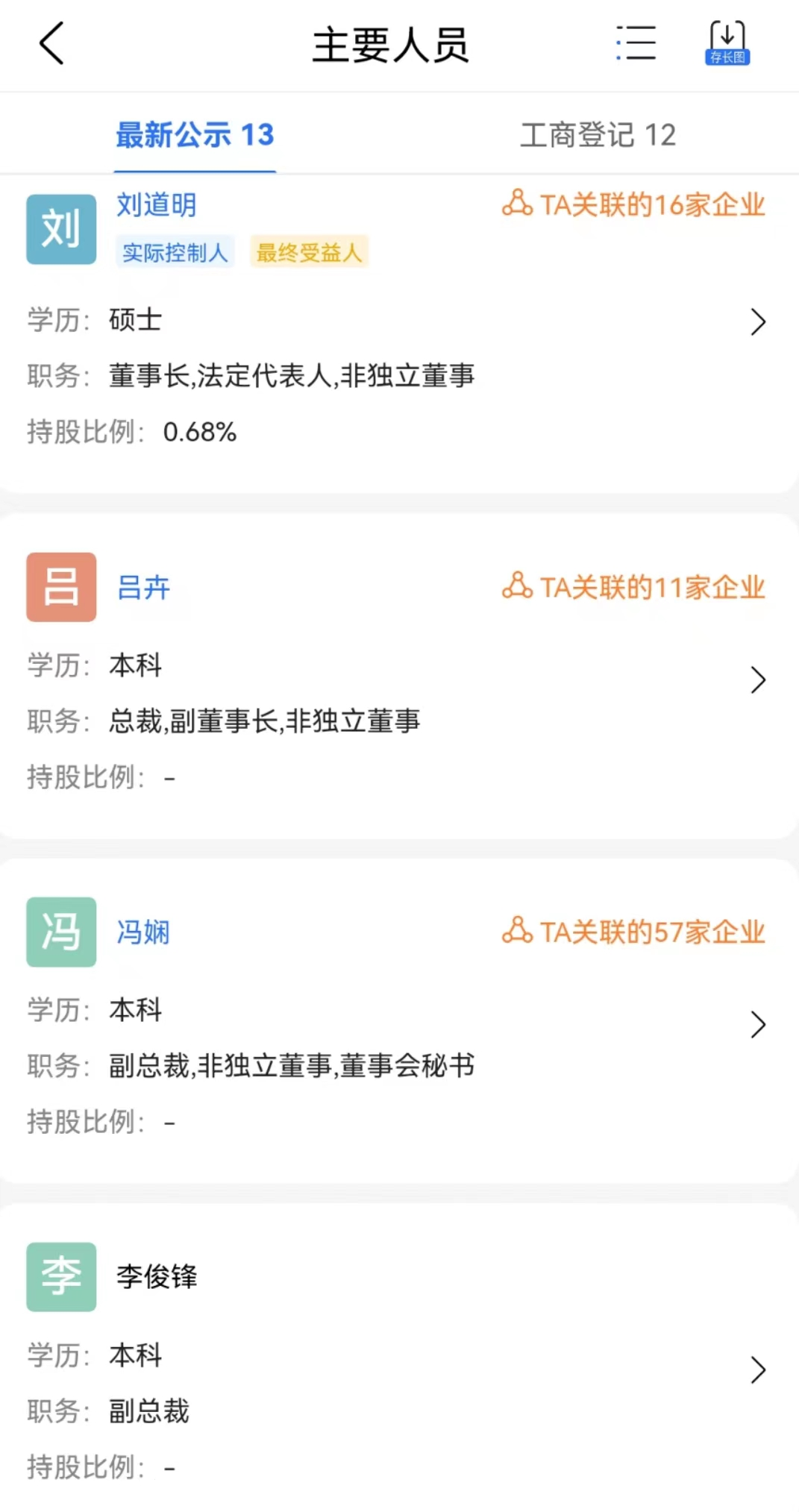Select the 最新公示 13 tab

(x=195, y=135)
